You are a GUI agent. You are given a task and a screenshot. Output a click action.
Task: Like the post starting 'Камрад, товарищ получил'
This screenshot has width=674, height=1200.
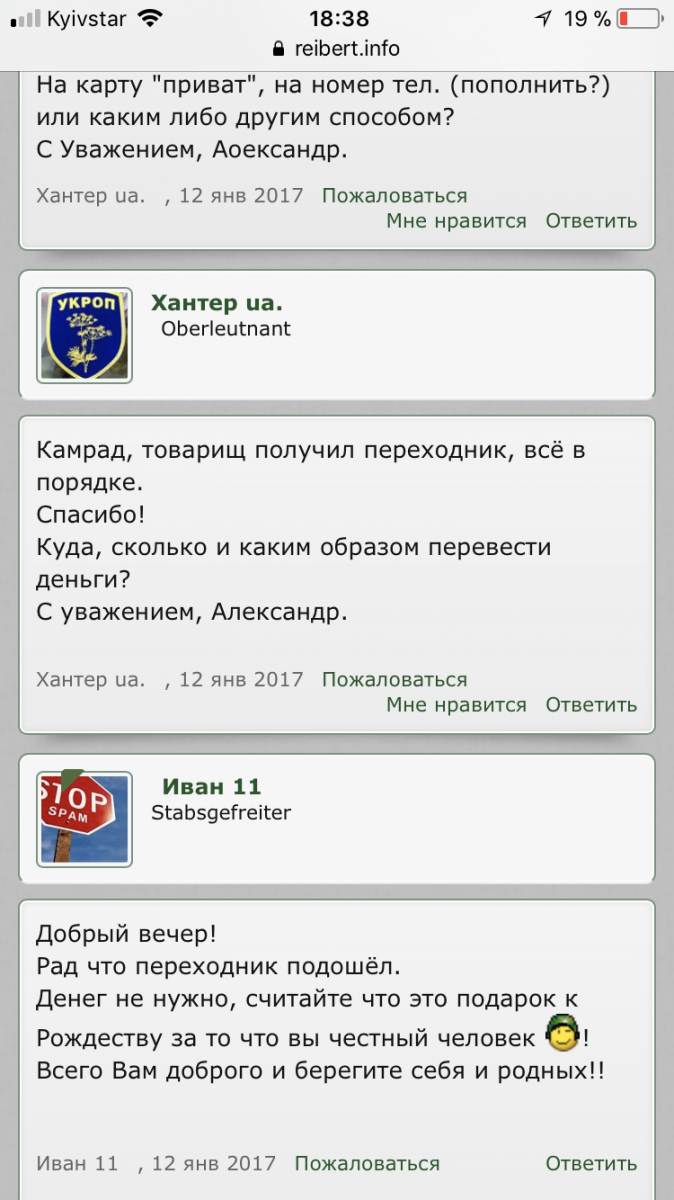pyautogui.click(x=456, y=704)
